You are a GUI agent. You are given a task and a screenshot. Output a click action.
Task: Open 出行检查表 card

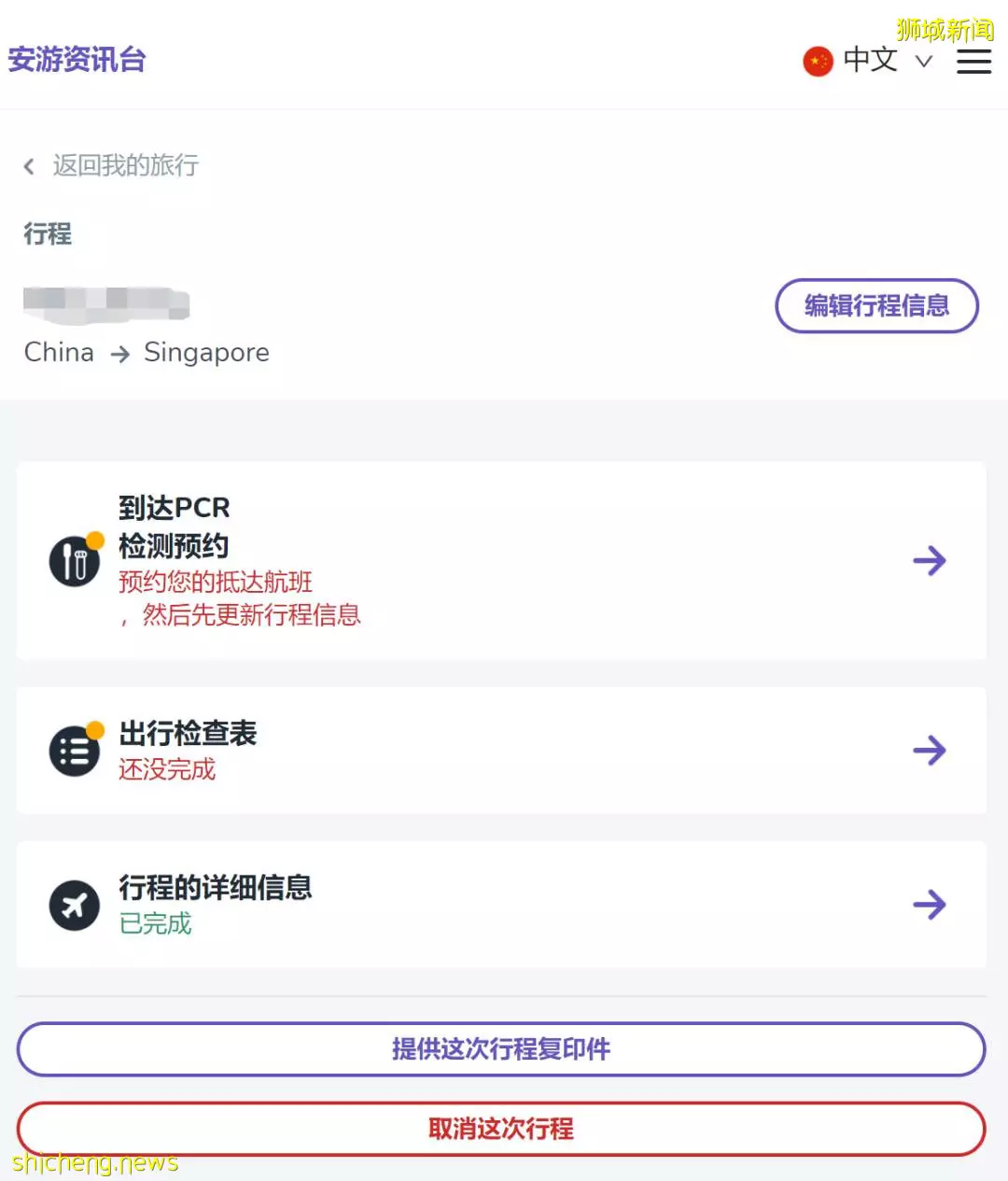point(501,751)
